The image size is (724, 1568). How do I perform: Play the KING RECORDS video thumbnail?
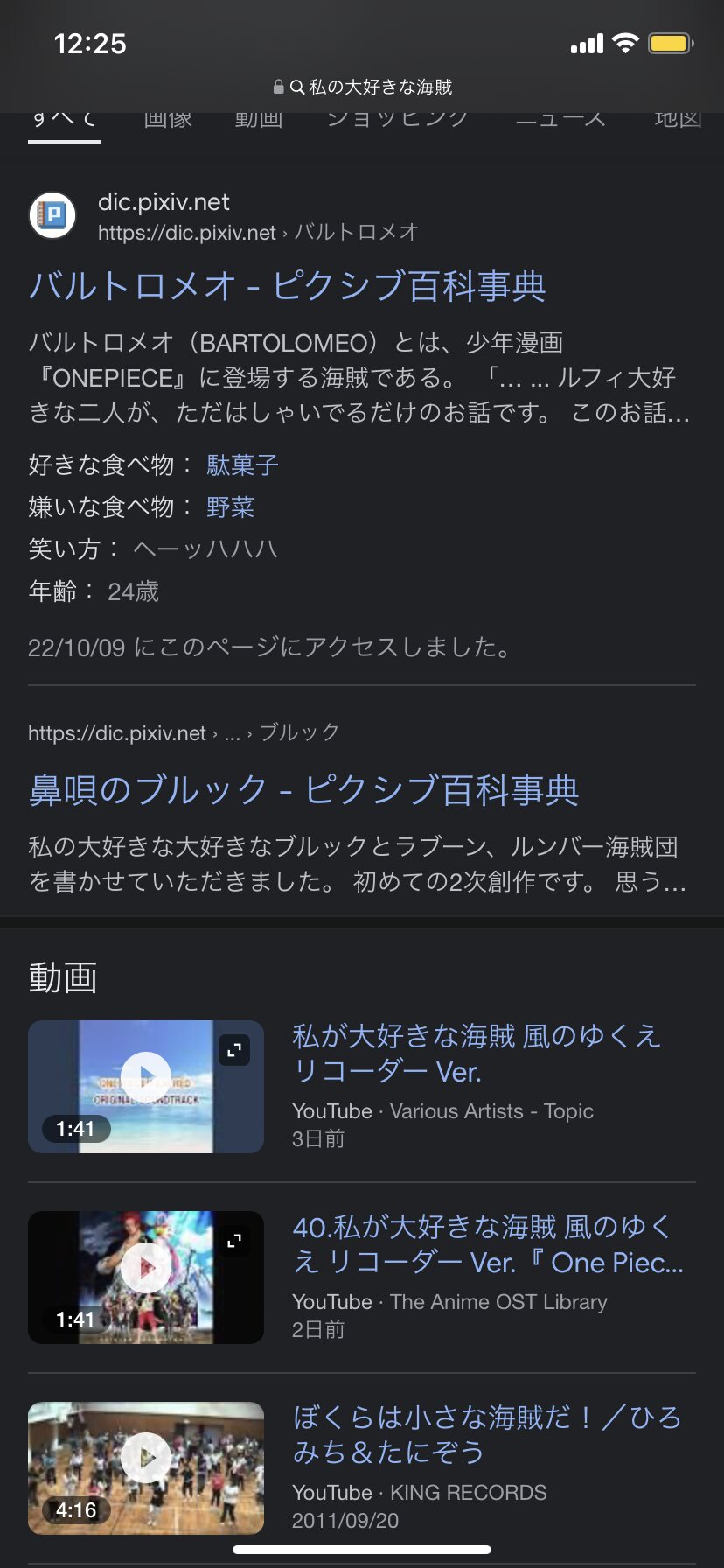coord(146,1467)
